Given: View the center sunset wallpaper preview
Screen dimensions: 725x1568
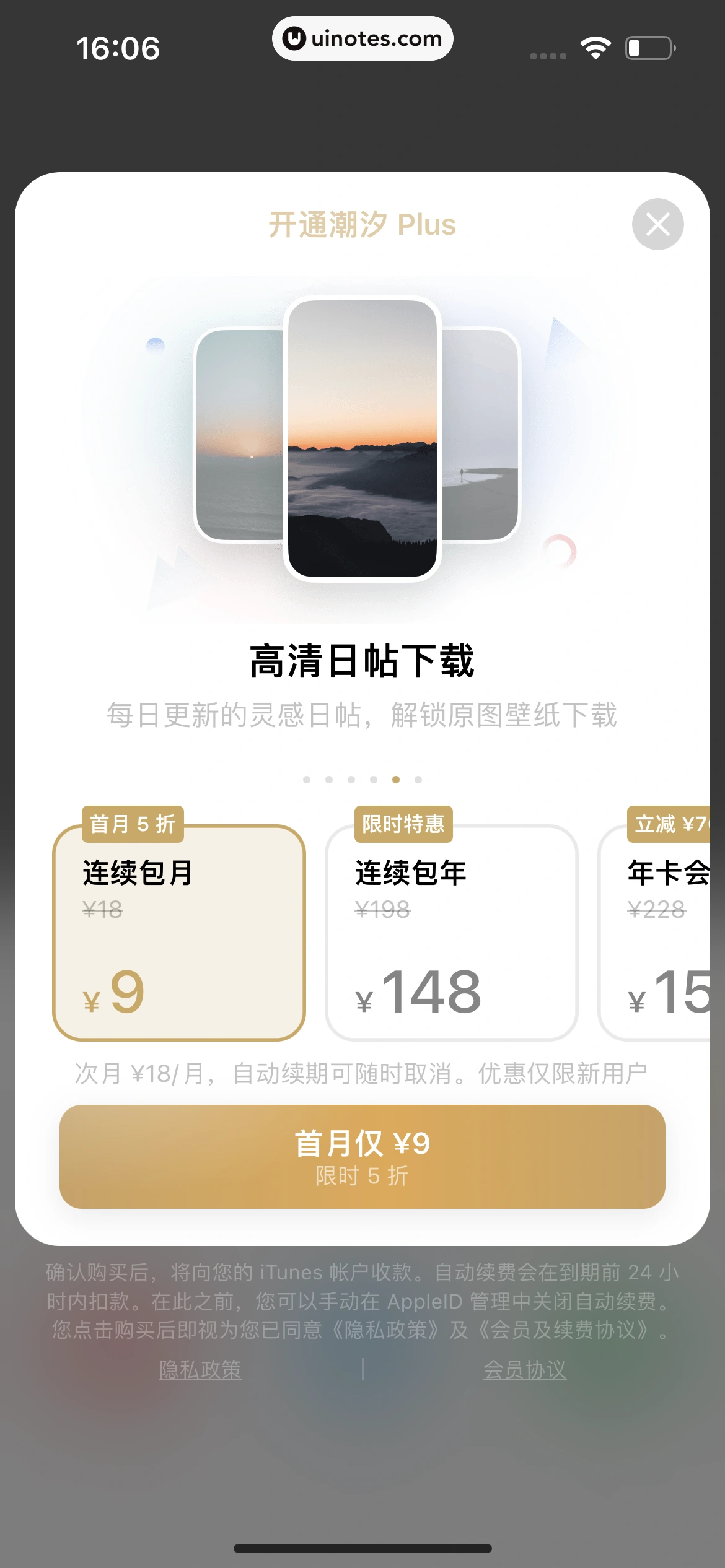Looking at the screenshot, I should (362, 440).
